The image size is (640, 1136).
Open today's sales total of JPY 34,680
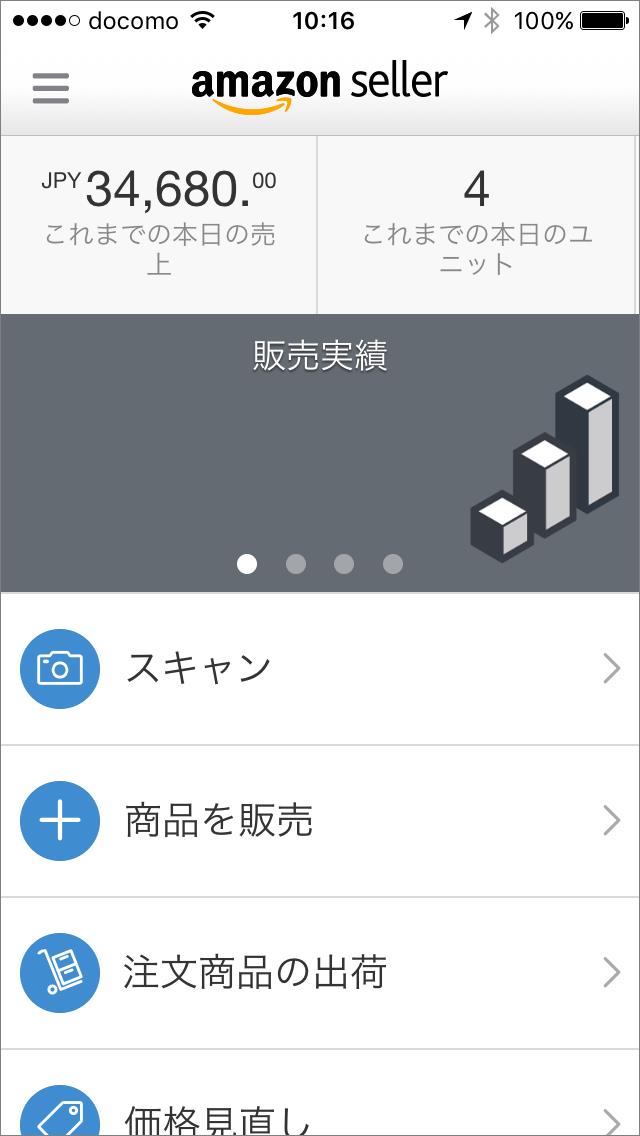[159, 224]
